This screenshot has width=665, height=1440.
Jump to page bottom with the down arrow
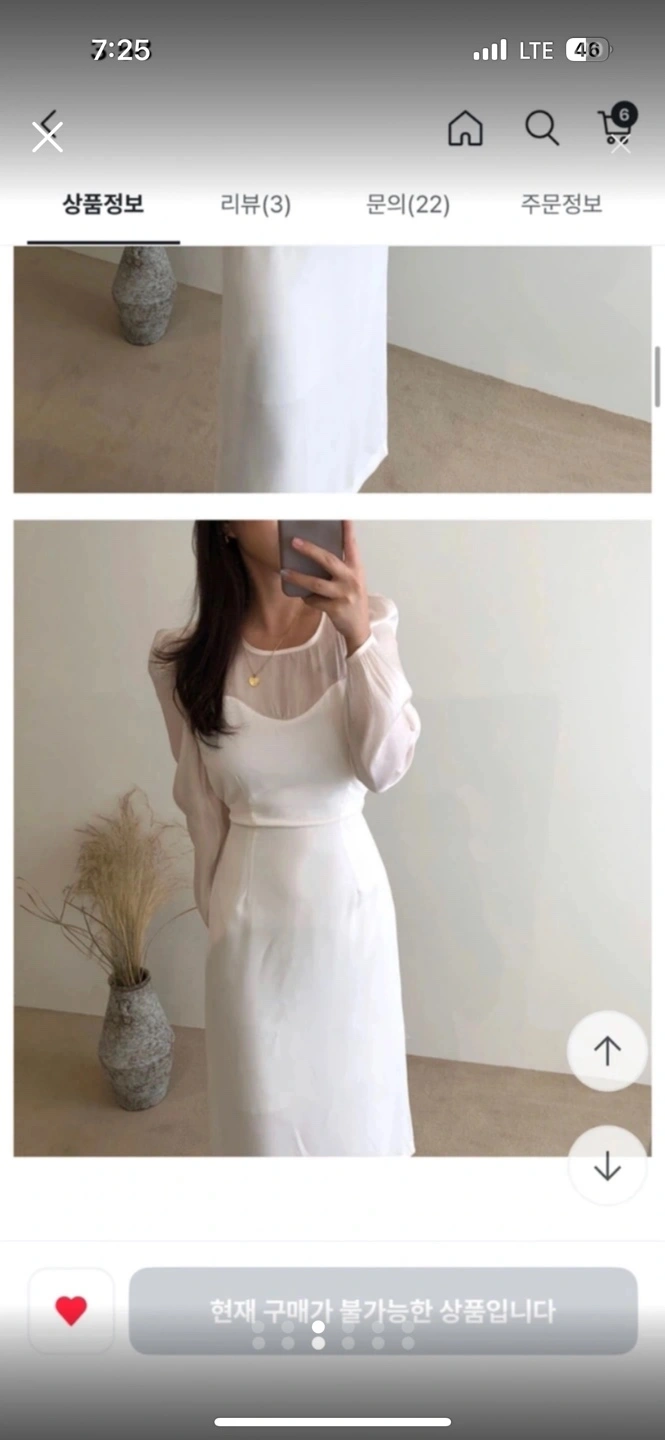607,1166
